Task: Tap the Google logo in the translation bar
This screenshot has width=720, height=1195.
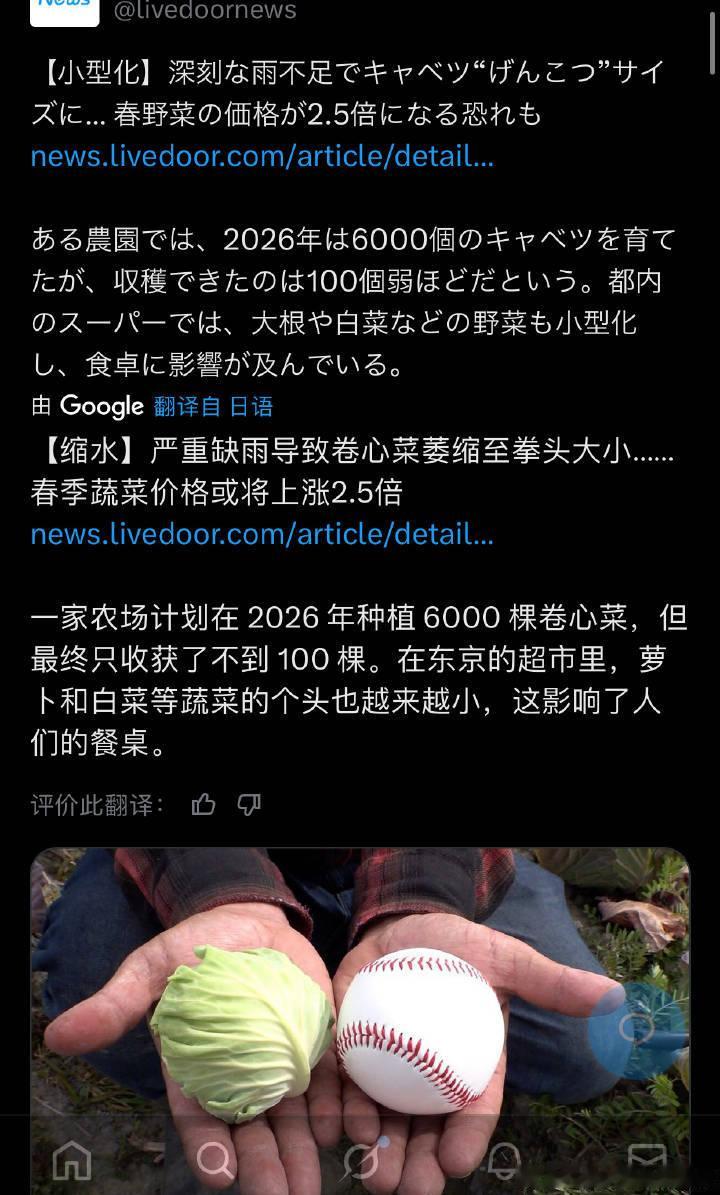Action: 100,407
